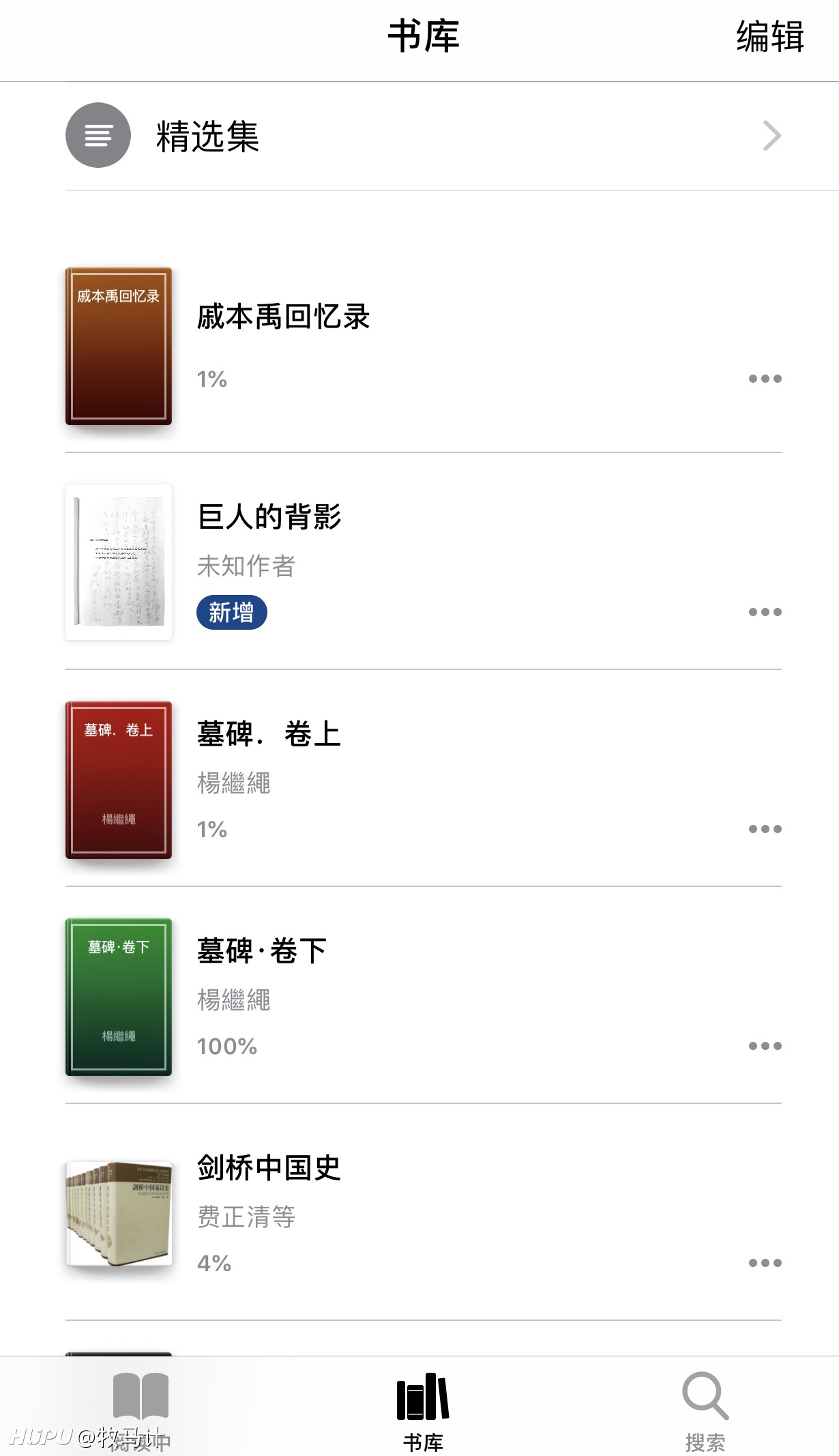Open more options for 剑桥中国史

point(765,1263)
